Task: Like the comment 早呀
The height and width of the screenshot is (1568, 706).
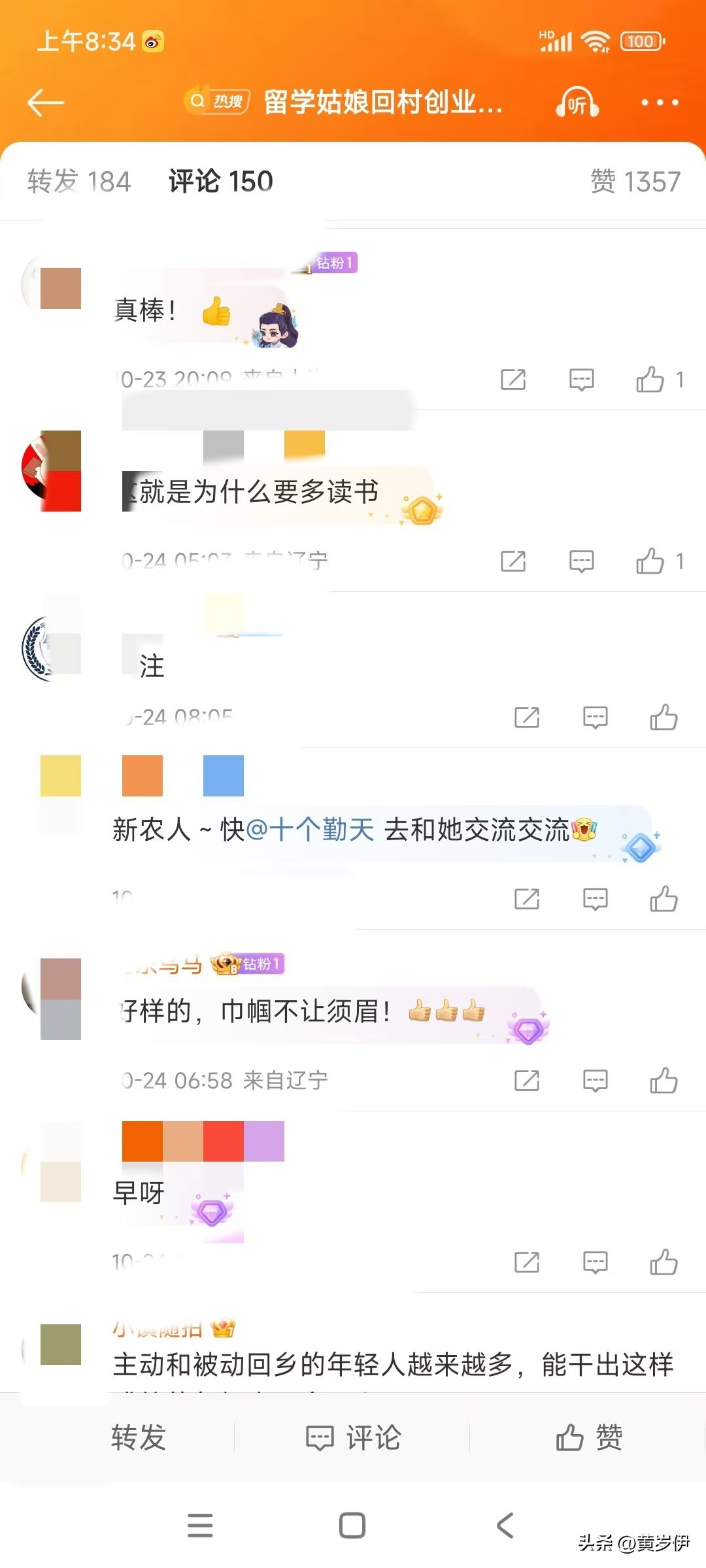Action: [664, 1262]
